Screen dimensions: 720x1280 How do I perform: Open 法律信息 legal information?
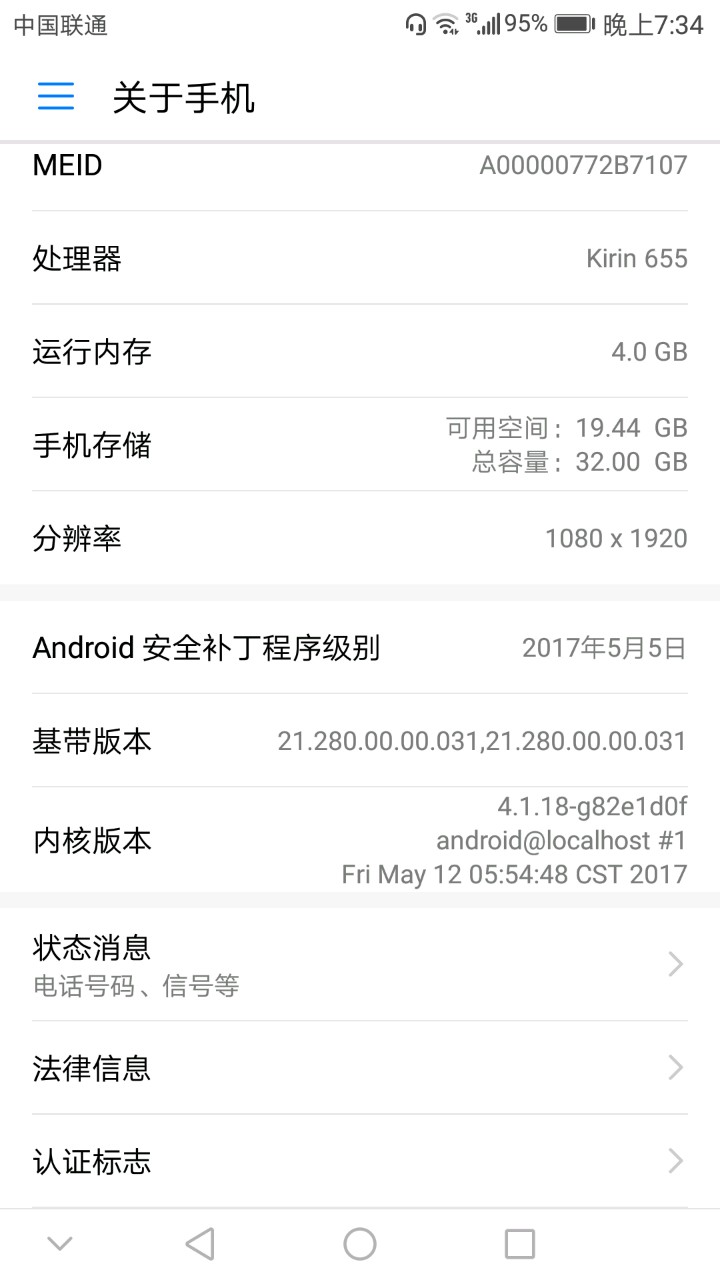[x=360, y=1068]
